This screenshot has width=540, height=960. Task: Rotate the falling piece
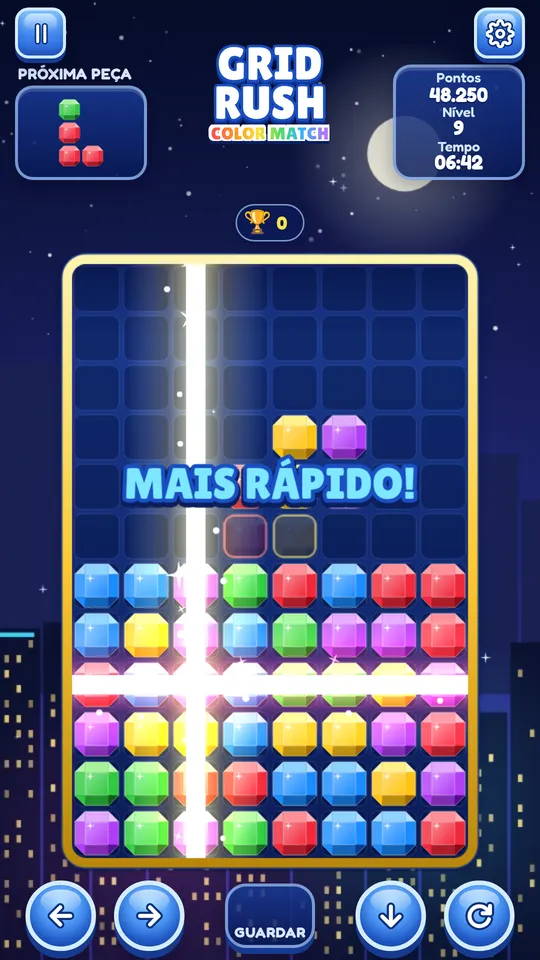(479, 916)
